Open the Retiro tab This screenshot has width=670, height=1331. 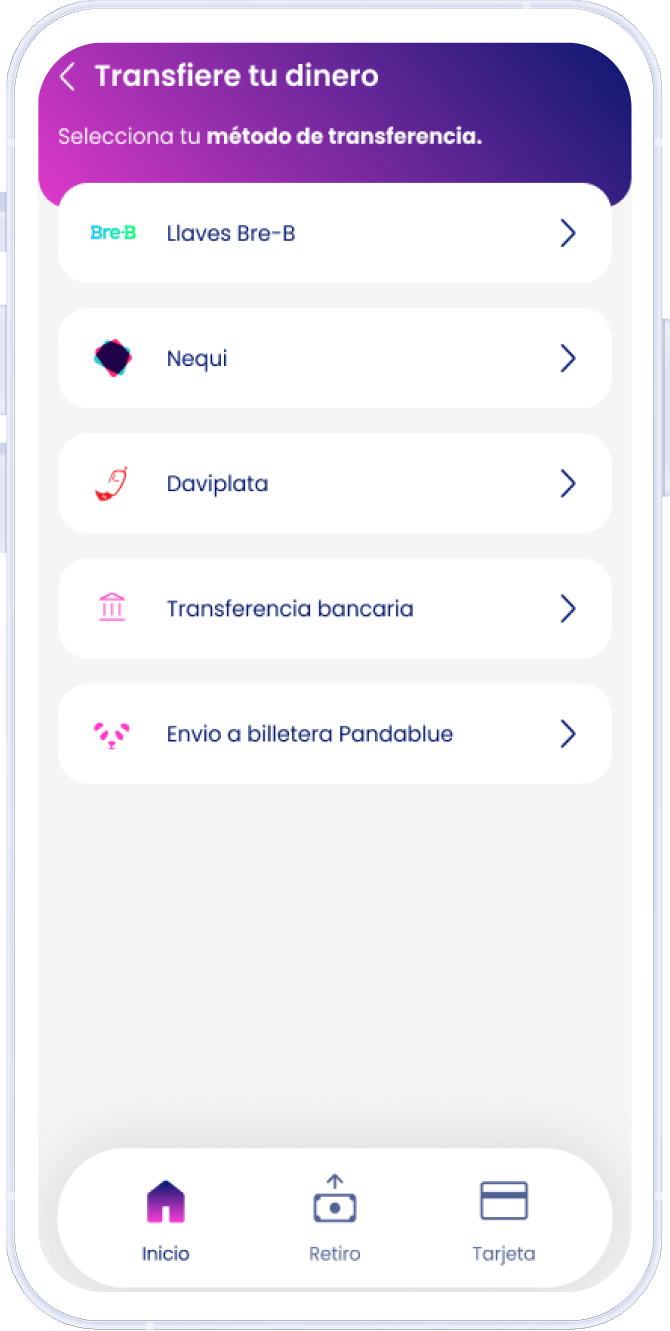[x=335, y=1218]
